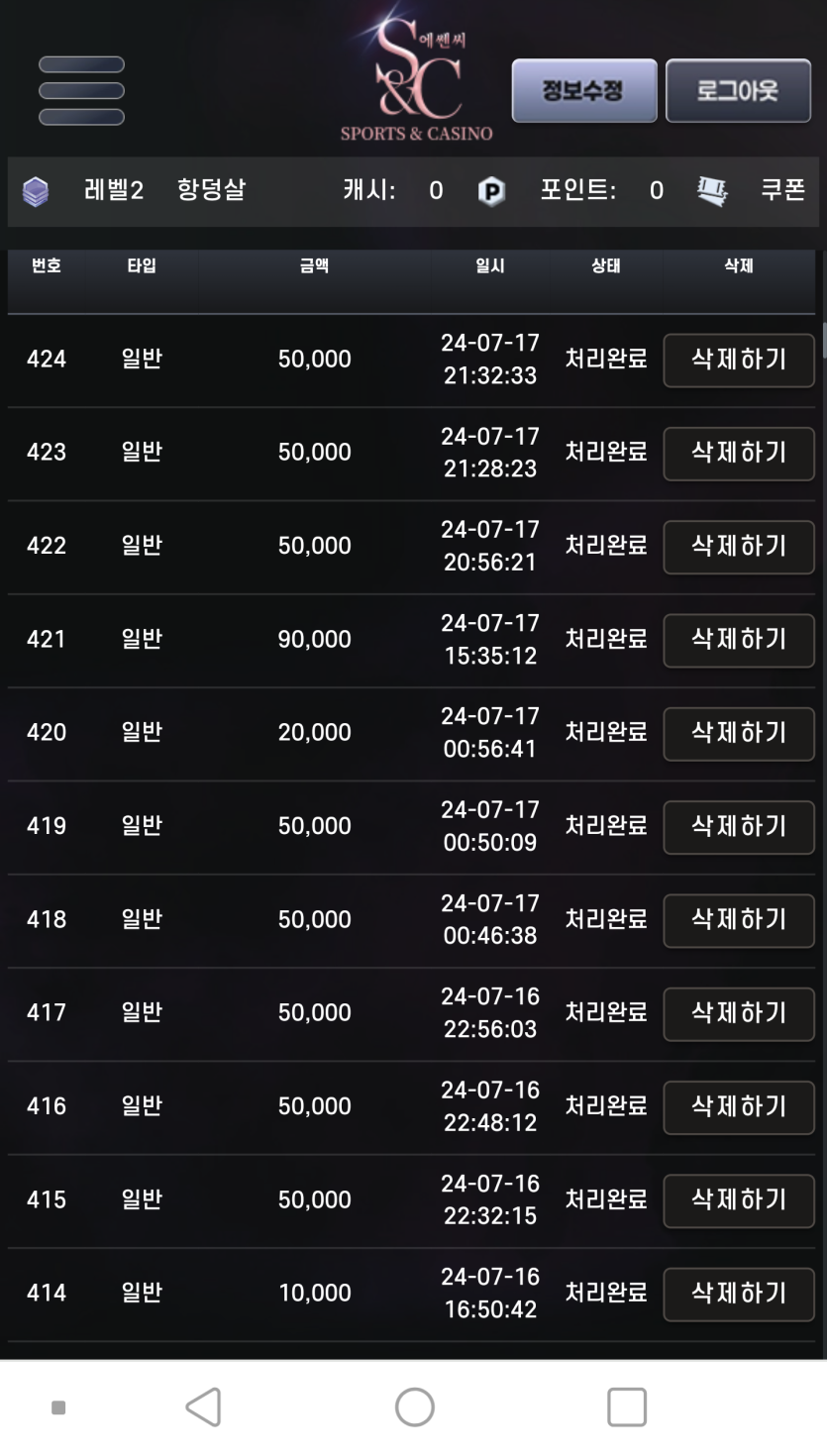The image size is (827, 1456).
Task: Open the hamburger drawer menu
Action: pyautogui.click(x=81, y=91)
